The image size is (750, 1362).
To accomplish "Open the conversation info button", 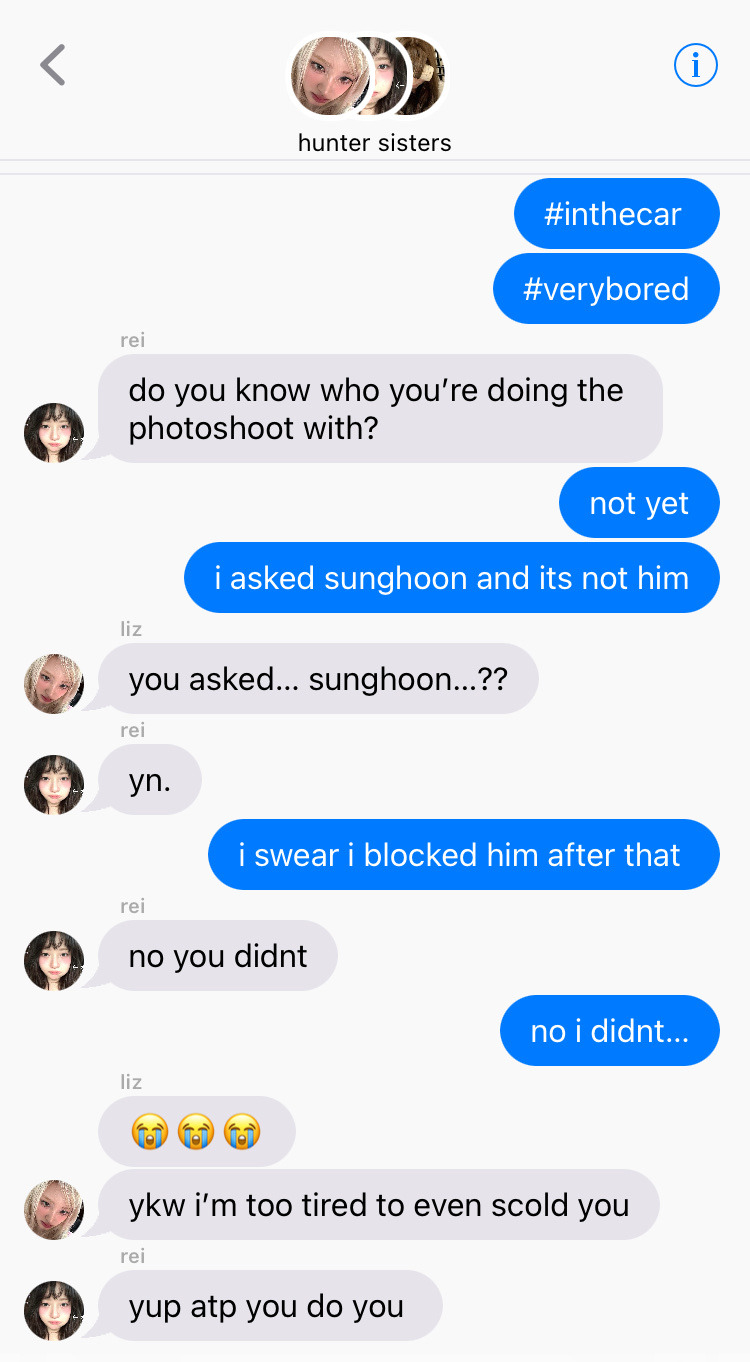I will click(x=696, y=66).
